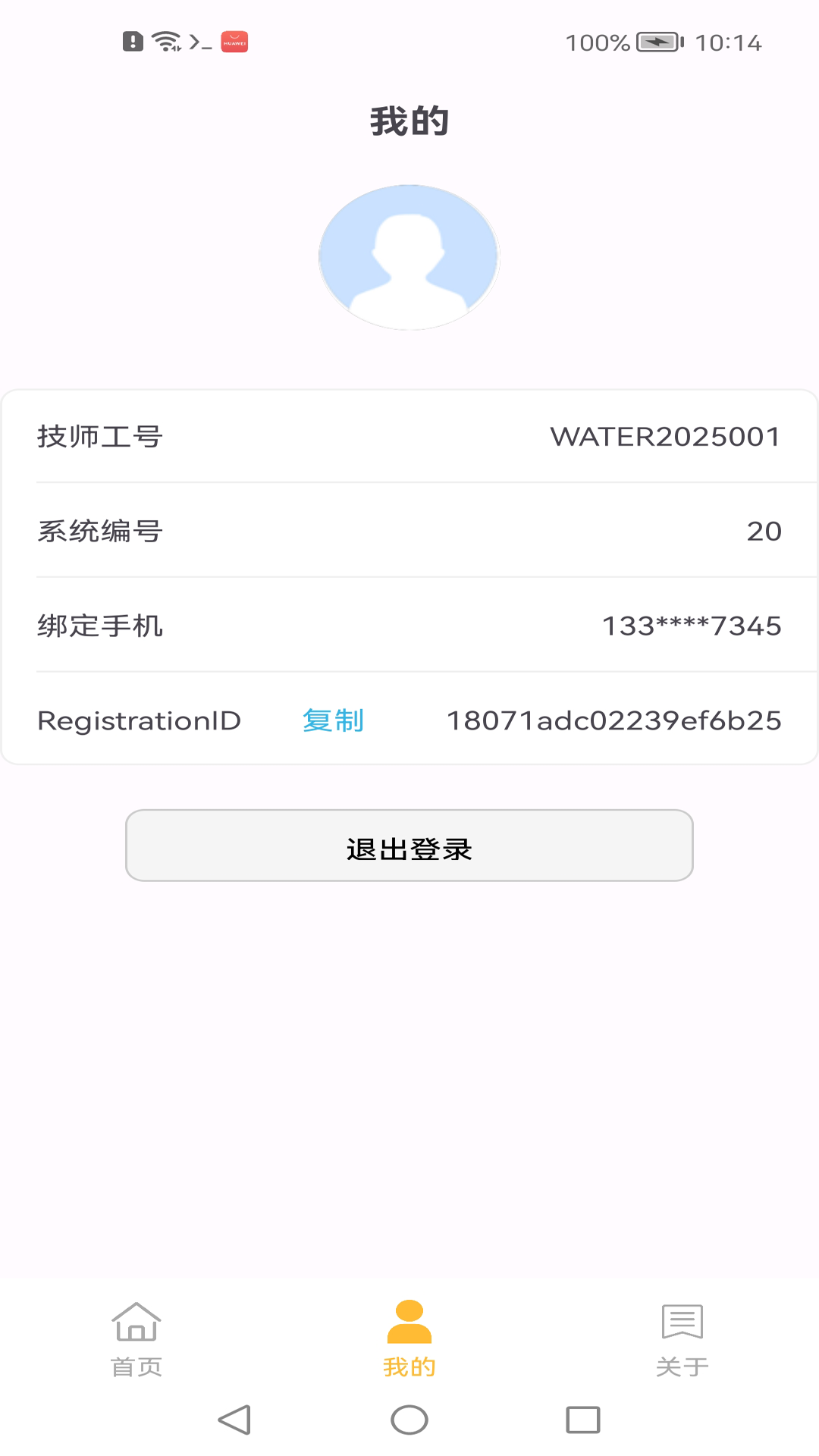The width and height of the screenshot is (819, 1456).
Task: Log out with the 退出登录 button
Action: [409, 846]
